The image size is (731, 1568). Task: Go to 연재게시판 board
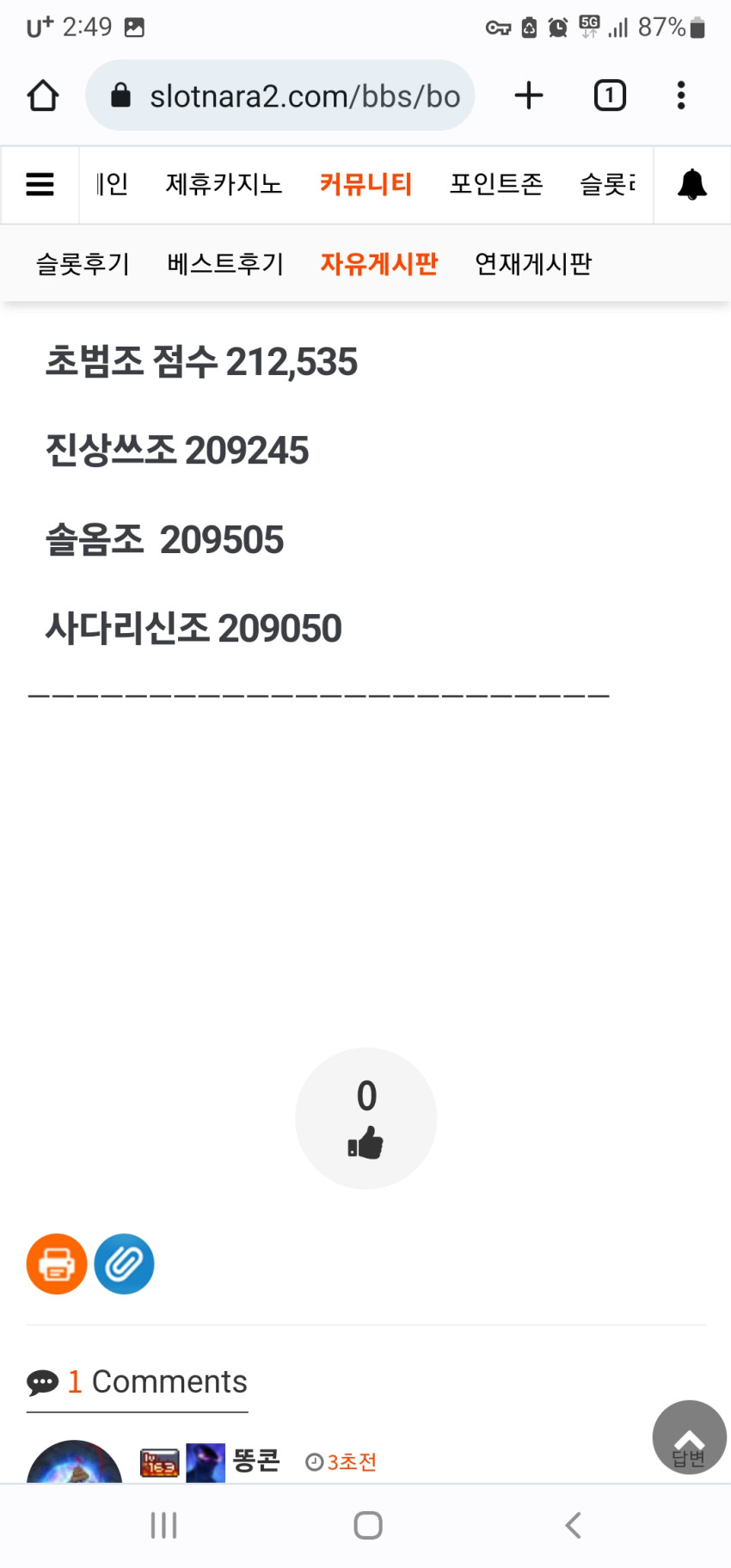(533, 264)
